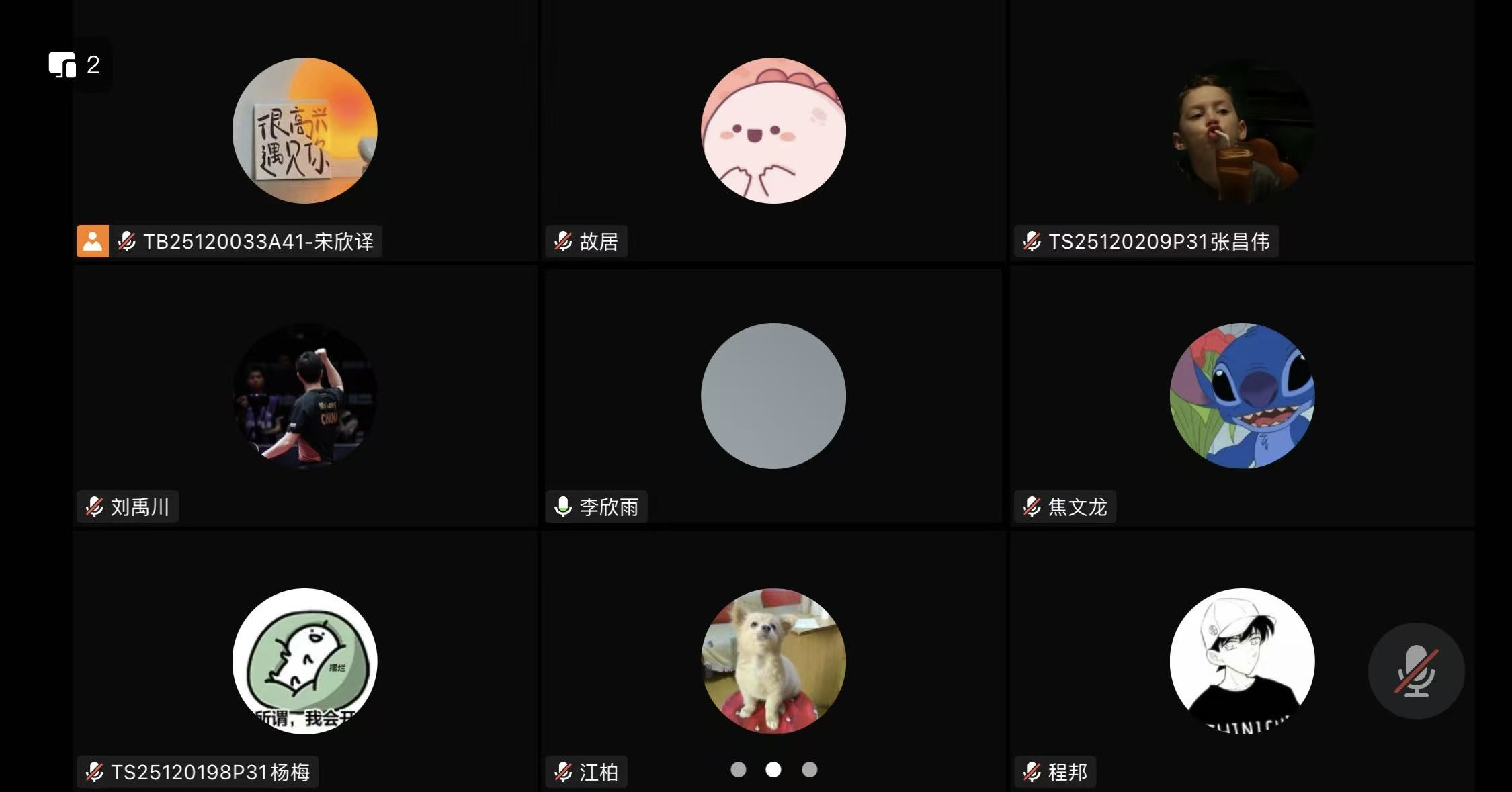Screen dimensions: 1512x792
Task: Open TS25120209P31张昌伟's video tile
Action: click(x=1241, y=131)
